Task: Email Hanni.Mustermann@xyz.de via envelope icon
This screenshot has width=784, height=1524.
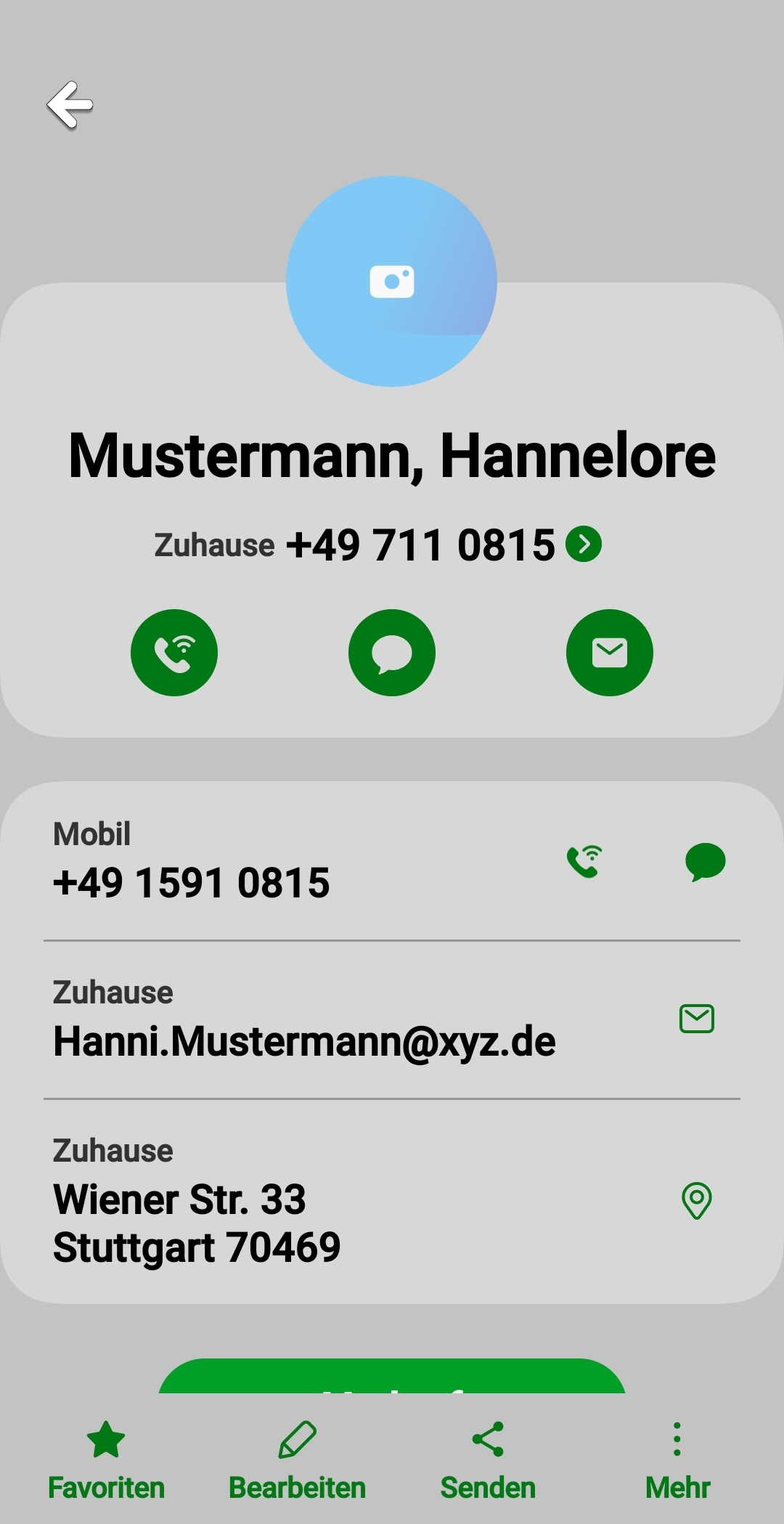Action: (697, 1019)
